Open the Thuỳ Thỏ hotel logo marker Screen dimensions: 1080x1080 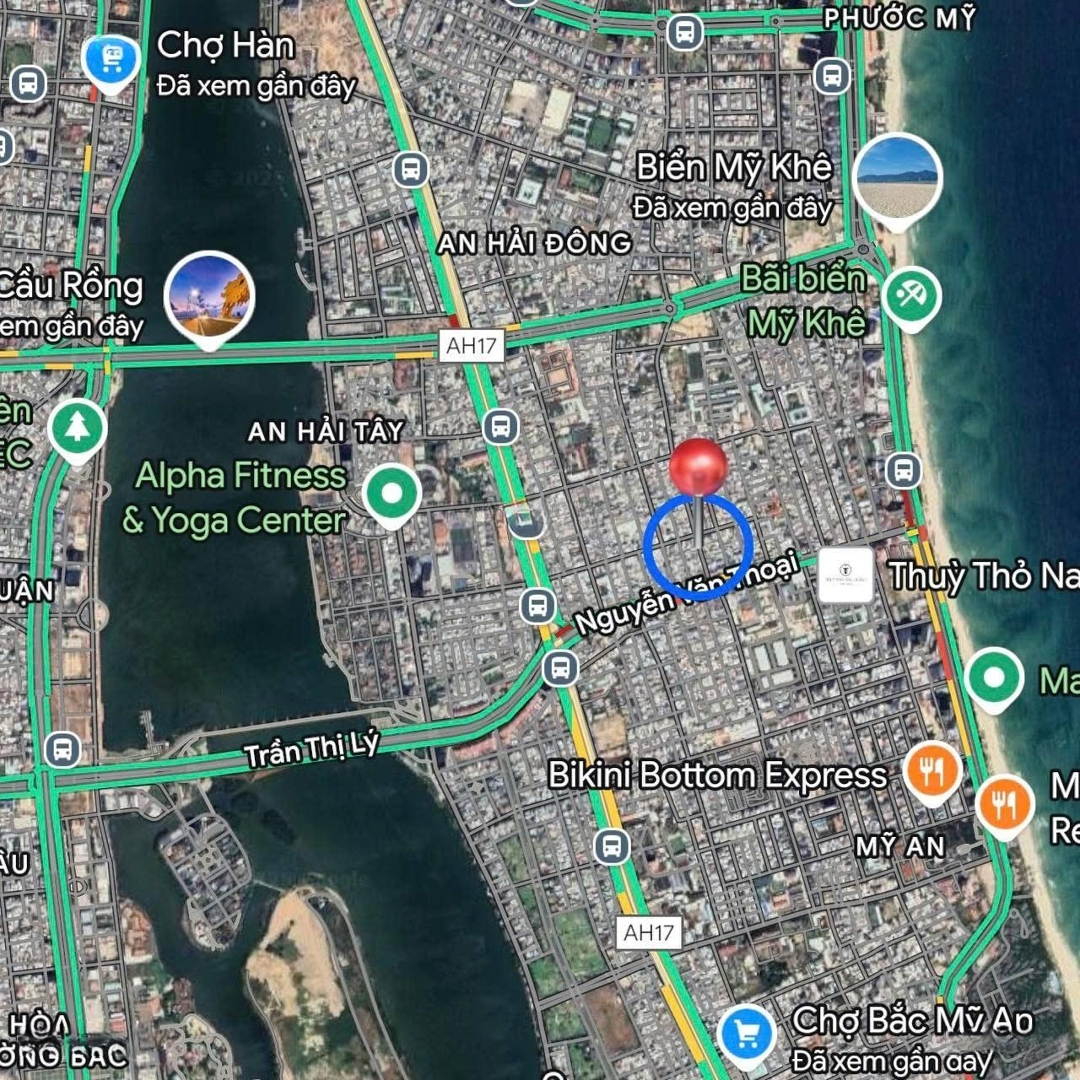(x=846, y=575)
